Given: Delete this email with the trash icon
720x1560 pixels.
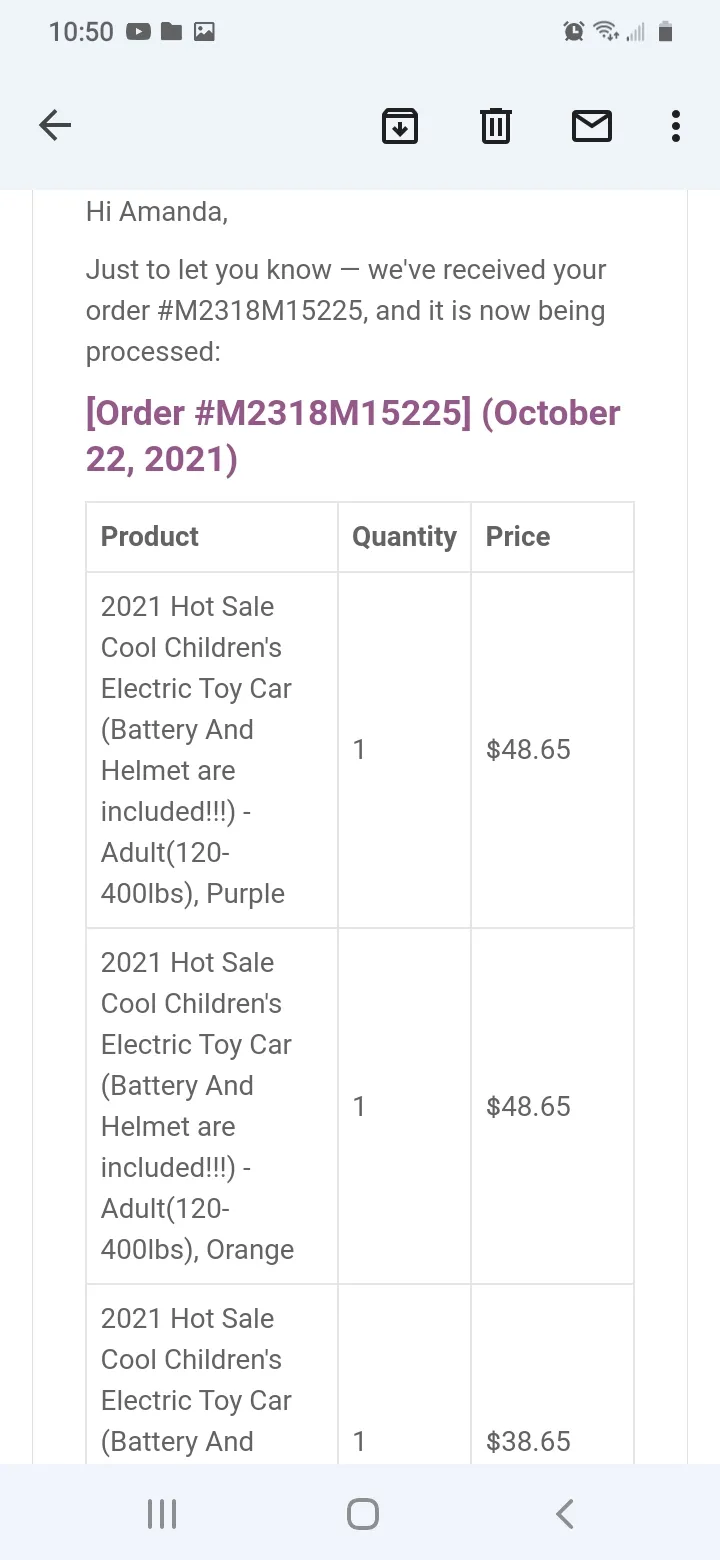Looking at the screenshot, I should [x=496, y=126].
